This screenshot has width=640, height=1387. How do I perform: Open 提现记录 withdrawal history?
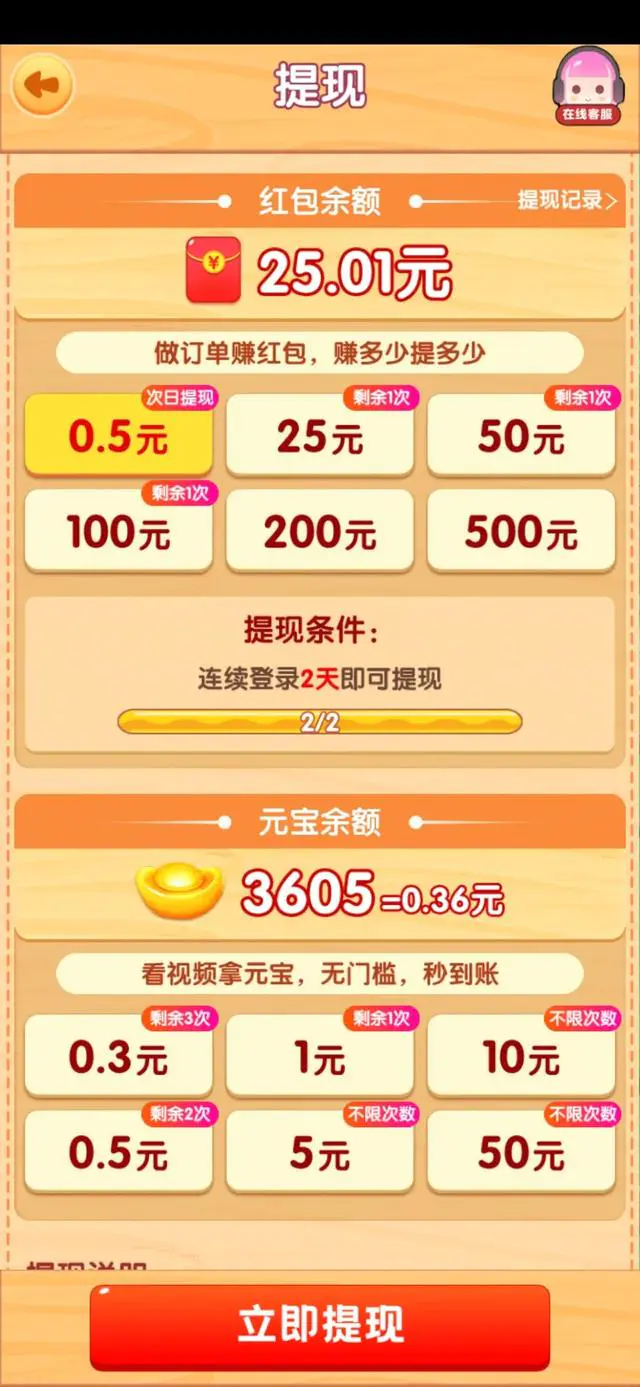[x=567, y=200]
